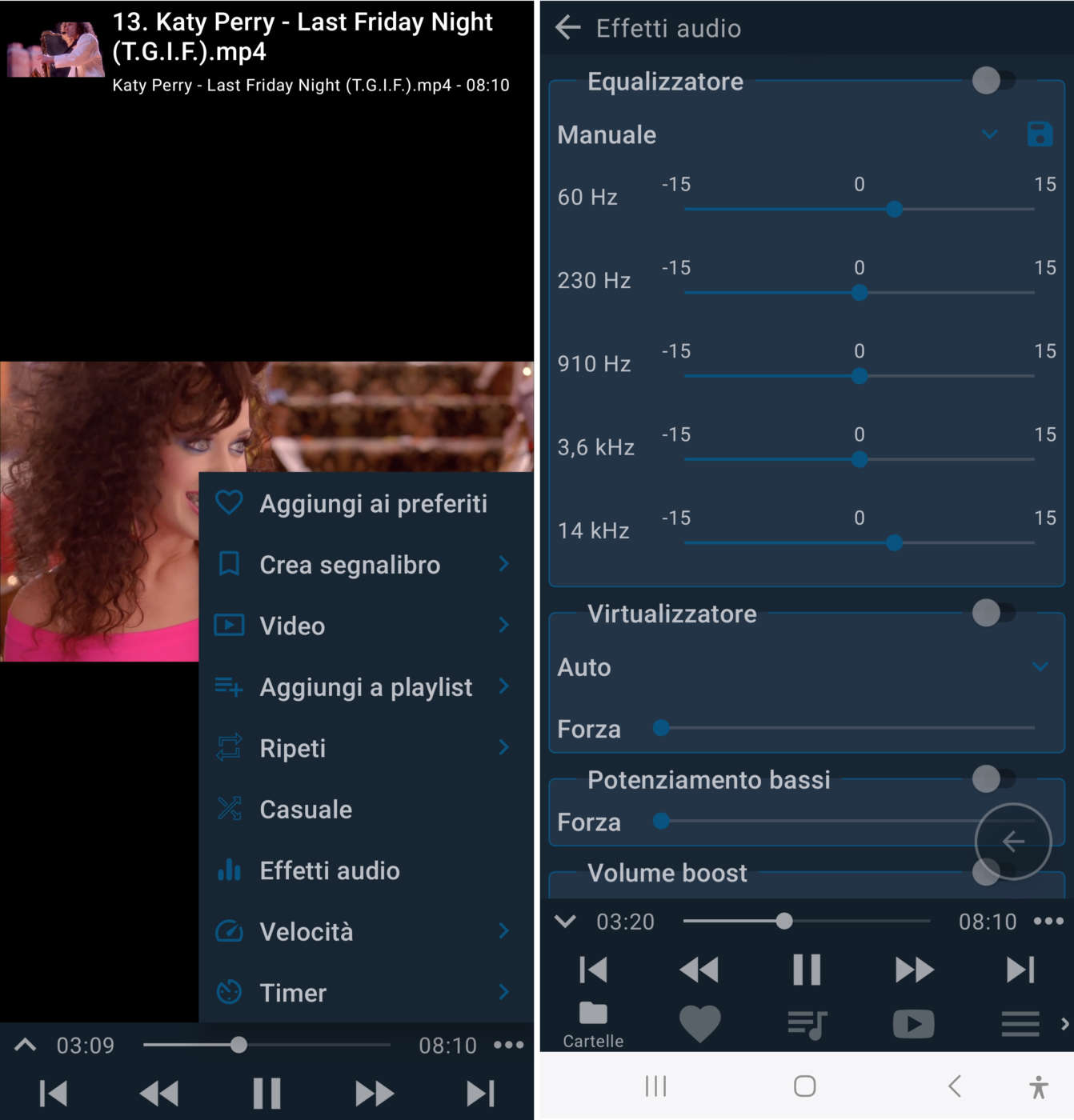The height and width of the screenshot is (1120, 1074).
Task: Open the Cartelle folders tab
Action: [x=593, y=1024]
